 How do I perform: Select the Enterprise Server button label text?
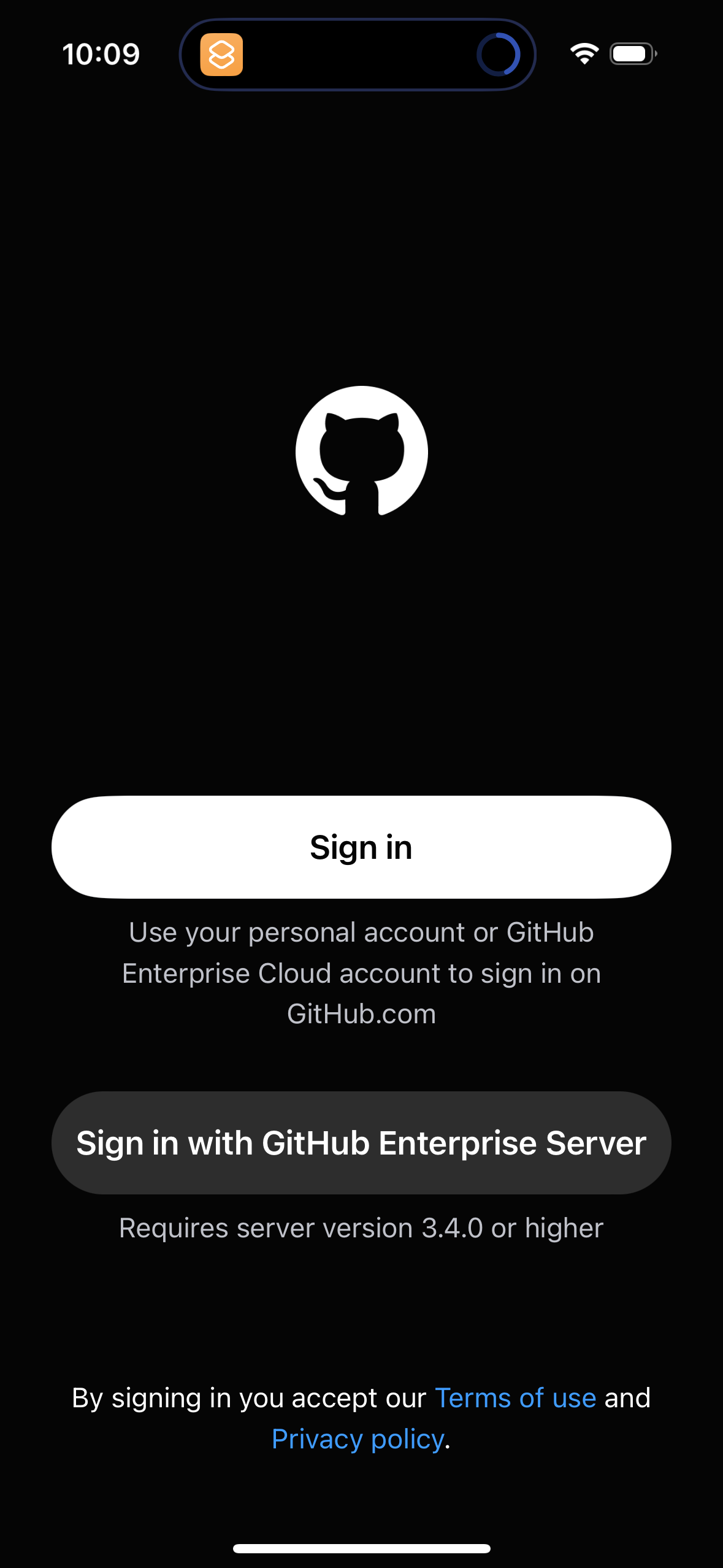pyautogui.click(x=361, y=1142)
